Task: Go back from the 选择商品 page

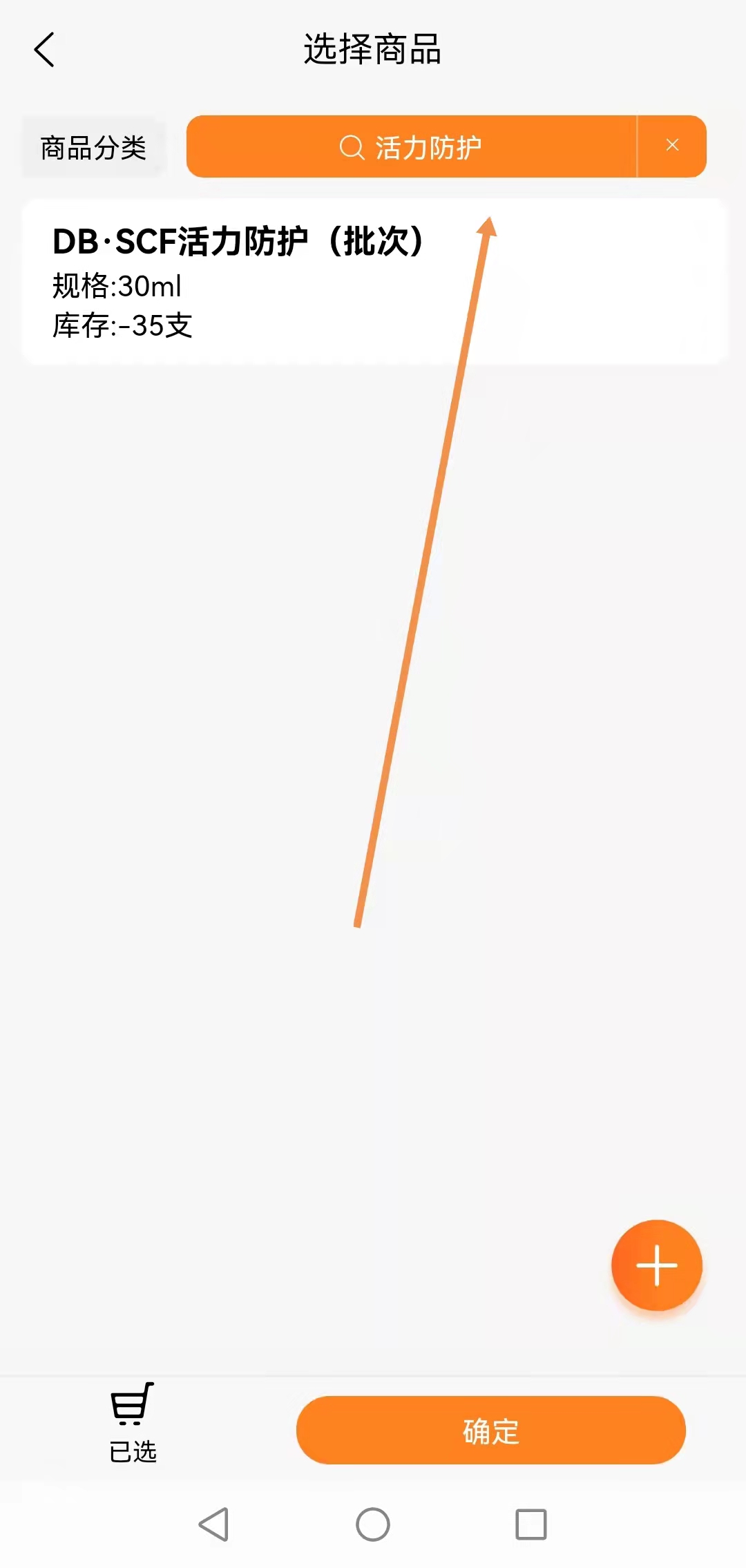Action: 44,50
